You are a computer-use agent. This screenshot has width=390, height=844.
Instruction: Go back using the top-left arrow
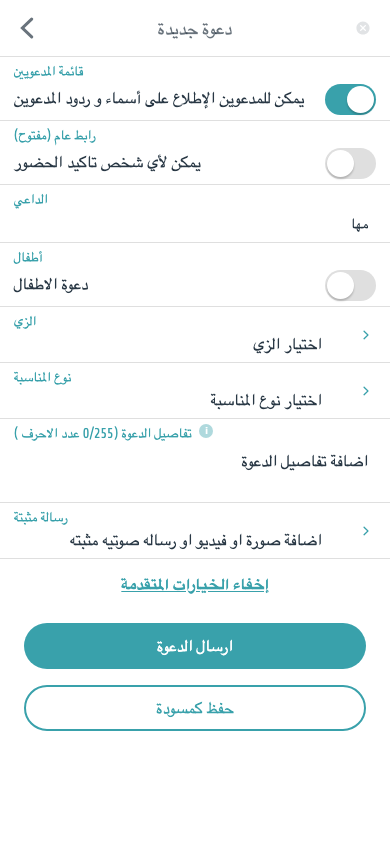click(x=27, y=29)
